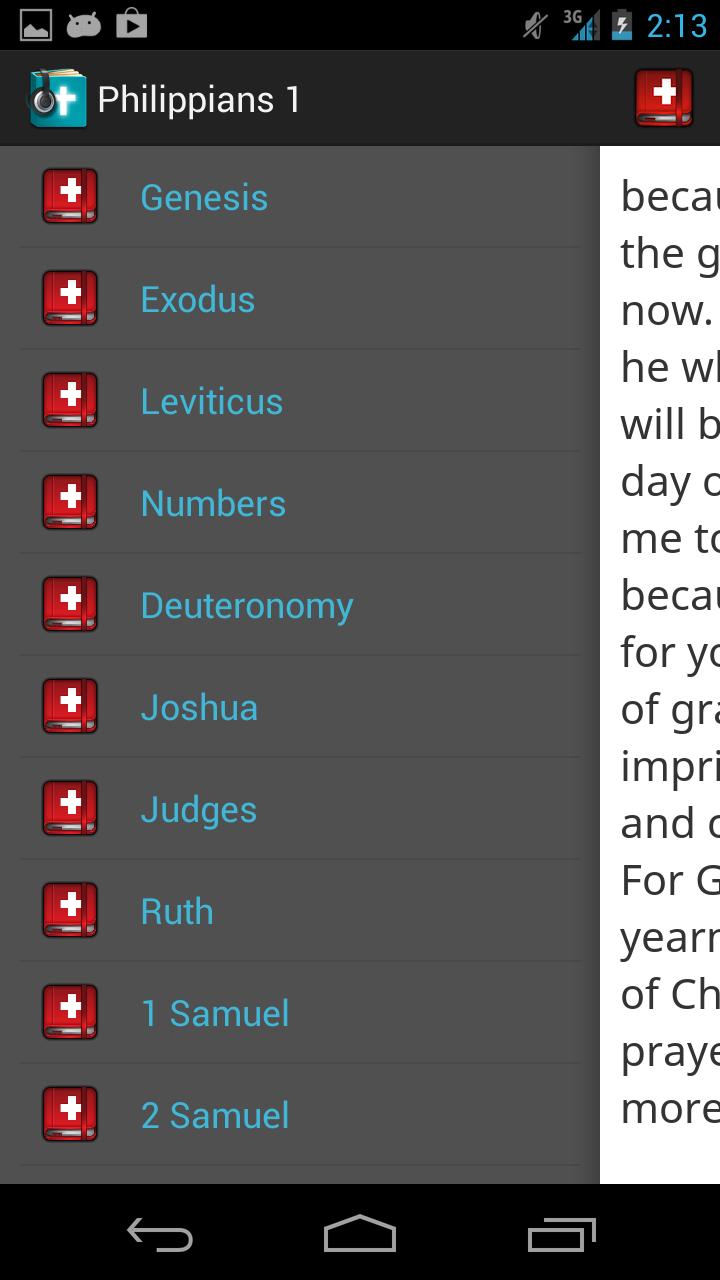This screenshot has height=1280, width=720.
Task: Select 1 Samuel from the book list
Action: click(x=216, y=1012)
